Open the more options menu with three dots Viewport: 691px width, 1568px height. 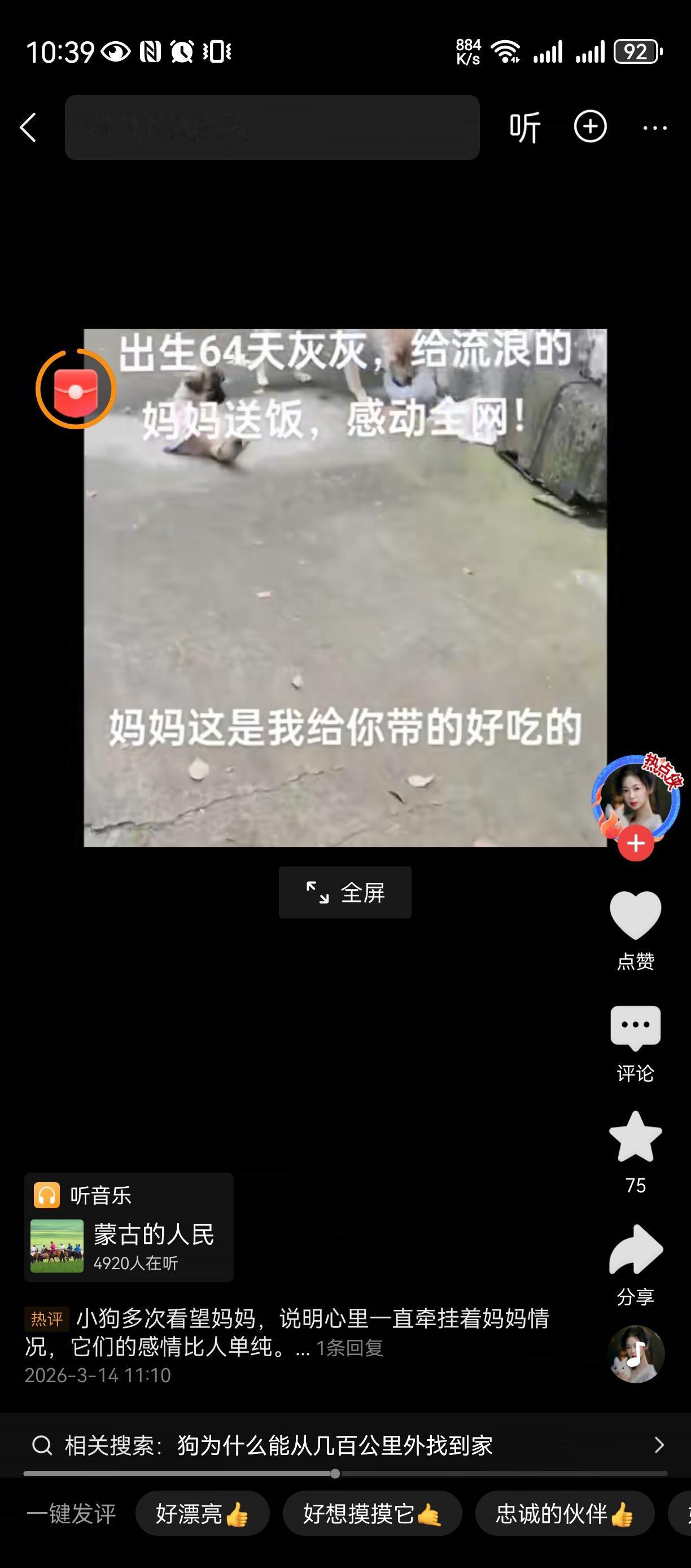pos(656,127)
